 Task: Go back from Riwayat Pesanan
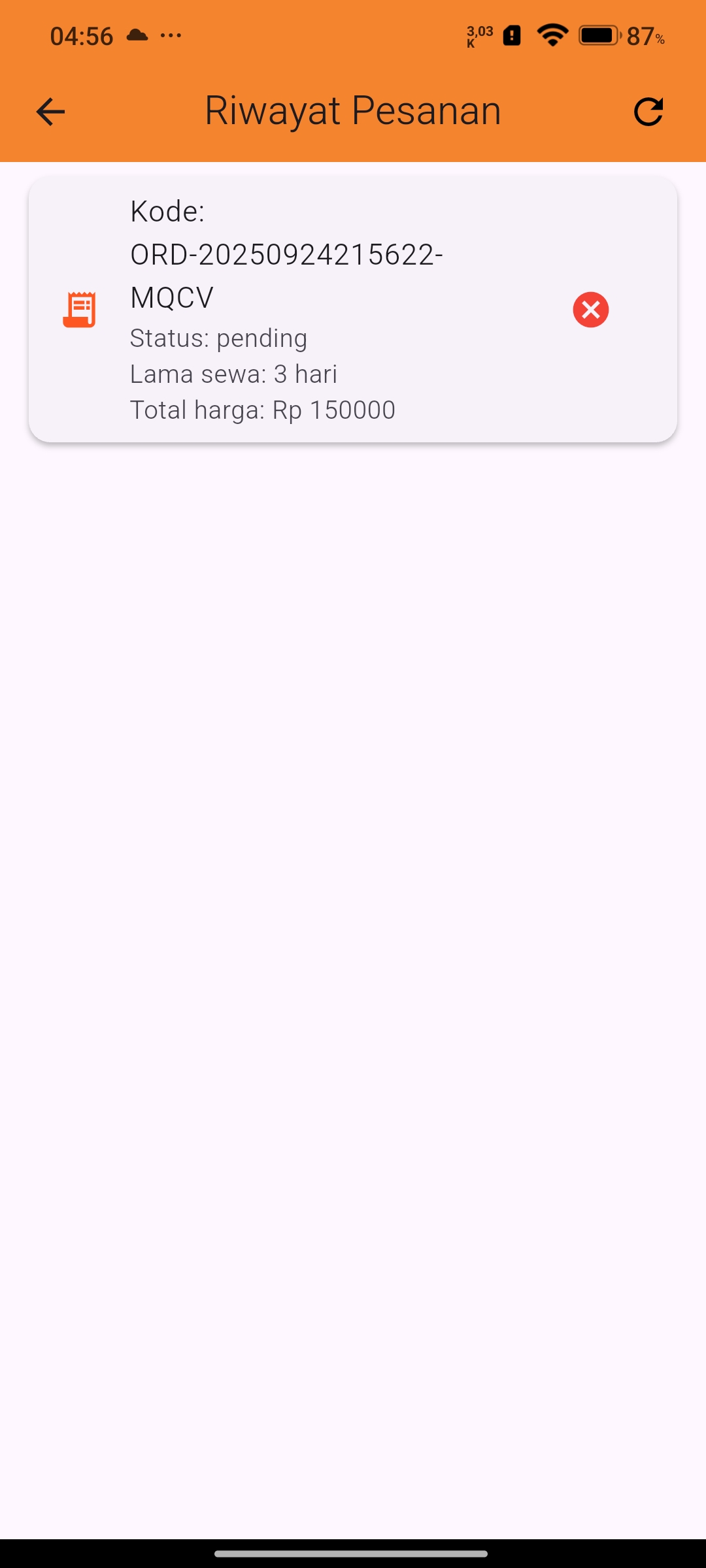pyautogui.click(x=50, y=112)
